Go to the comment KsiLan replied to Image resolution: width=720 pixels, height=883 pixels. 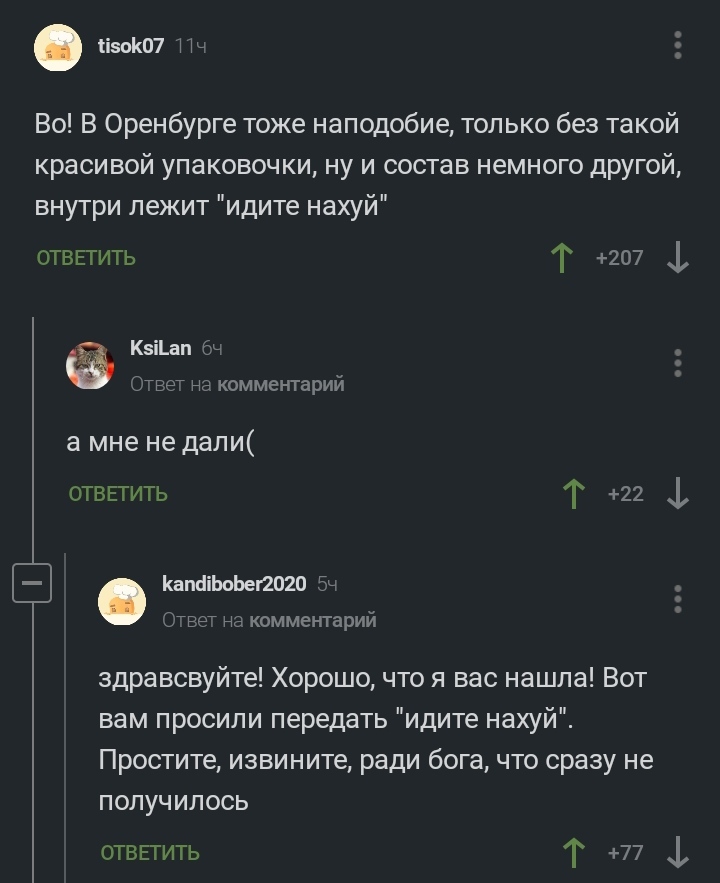pos(280,384)
